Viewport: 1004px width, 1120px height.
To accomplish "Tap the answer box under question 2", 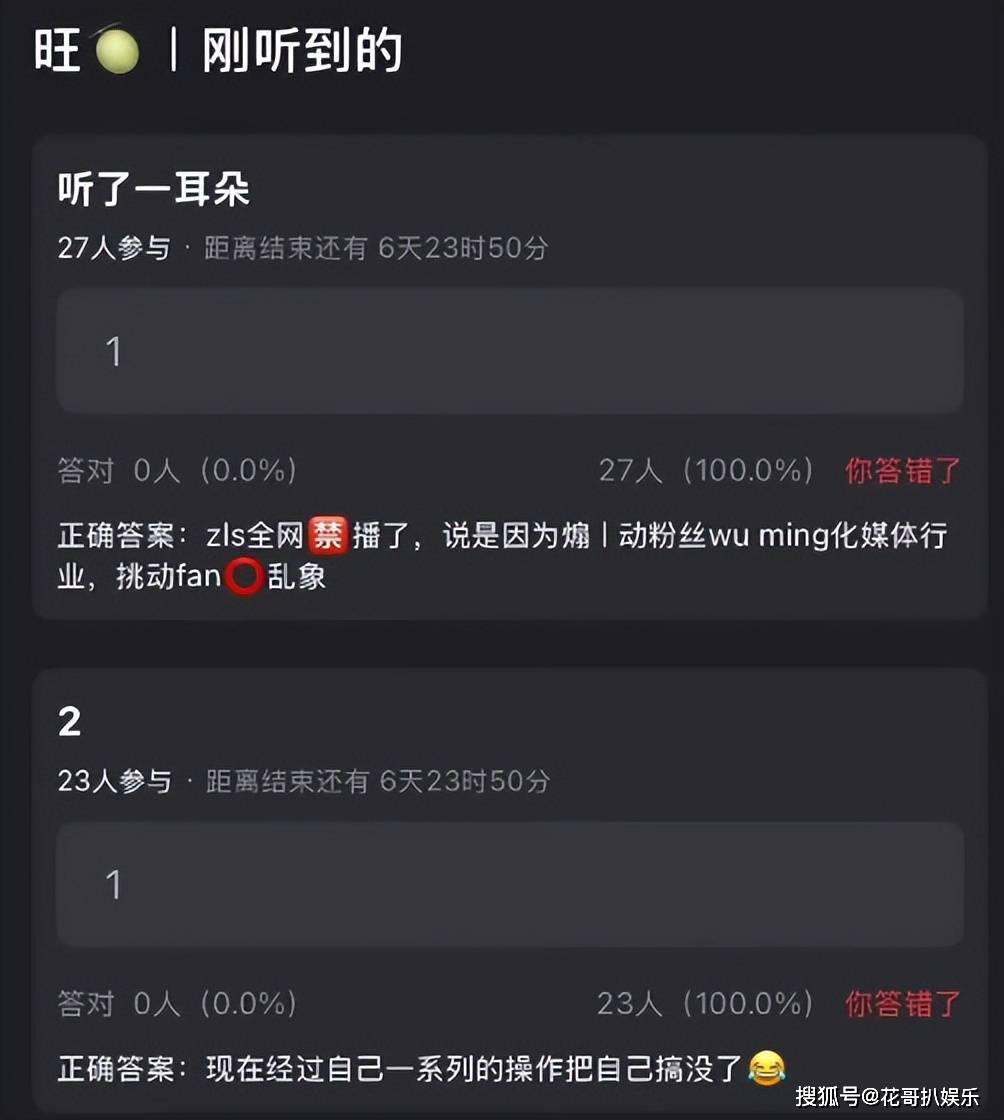I will 510,884.
